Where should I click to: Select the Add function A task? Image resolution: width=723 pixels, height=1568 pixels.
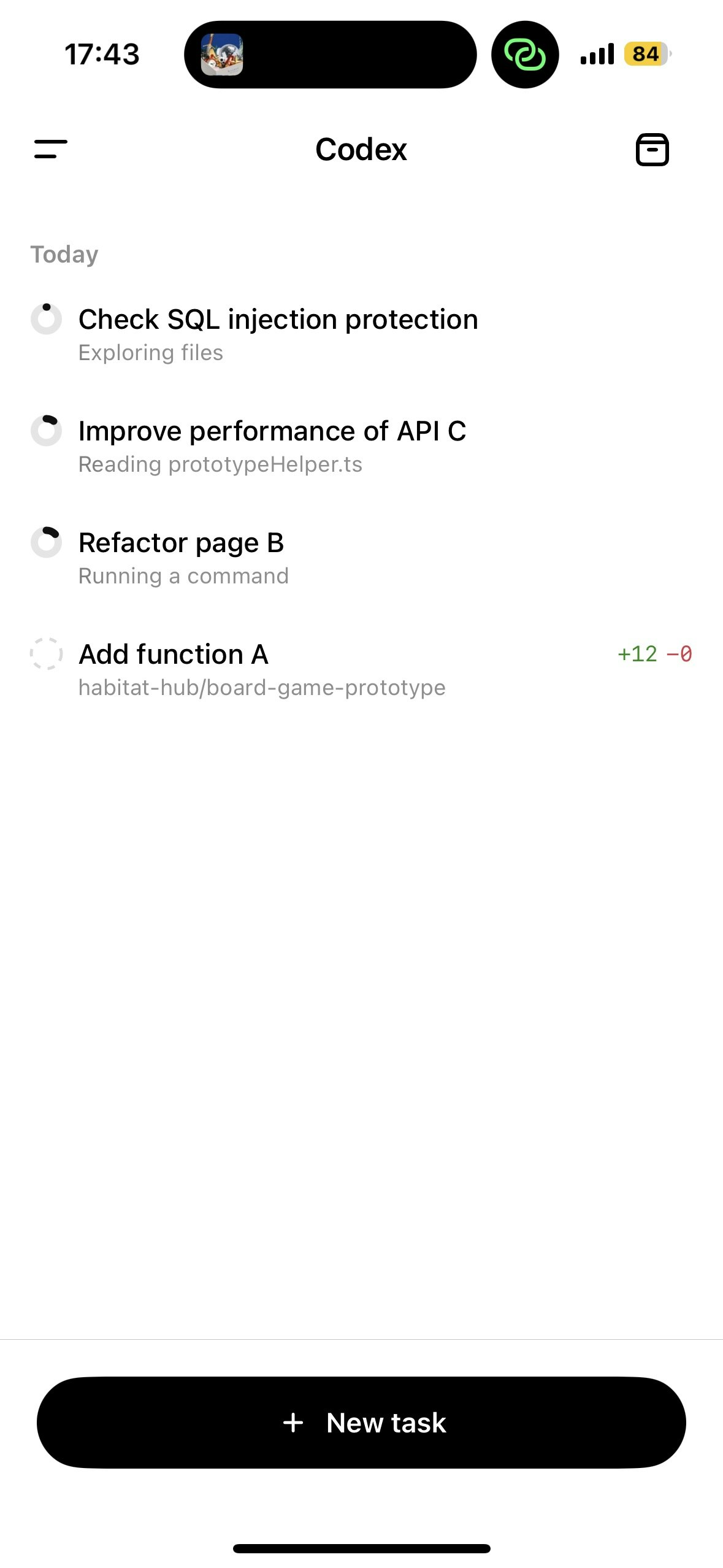[174, 655]
